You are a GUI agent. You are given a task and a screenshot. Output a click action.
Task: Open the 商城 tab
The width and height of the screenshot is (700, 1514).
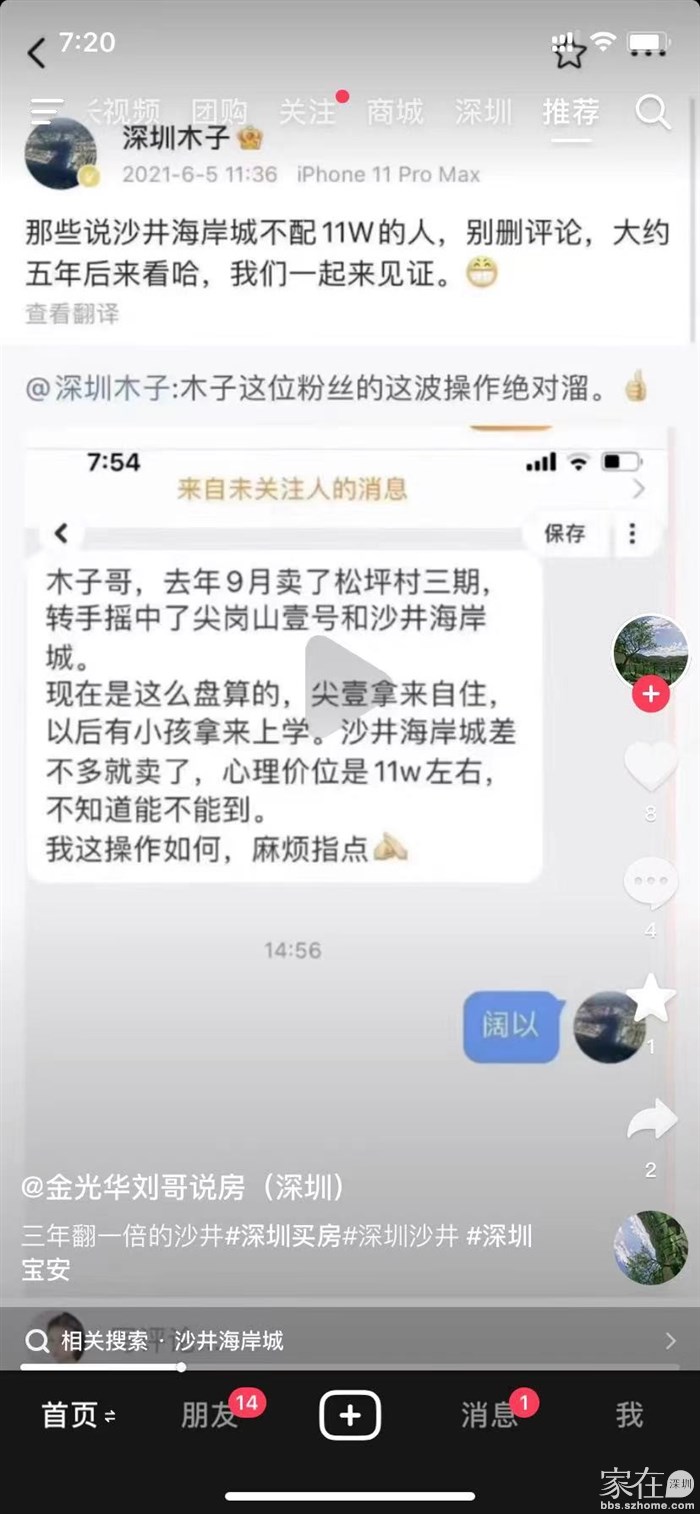coord(395,112)
